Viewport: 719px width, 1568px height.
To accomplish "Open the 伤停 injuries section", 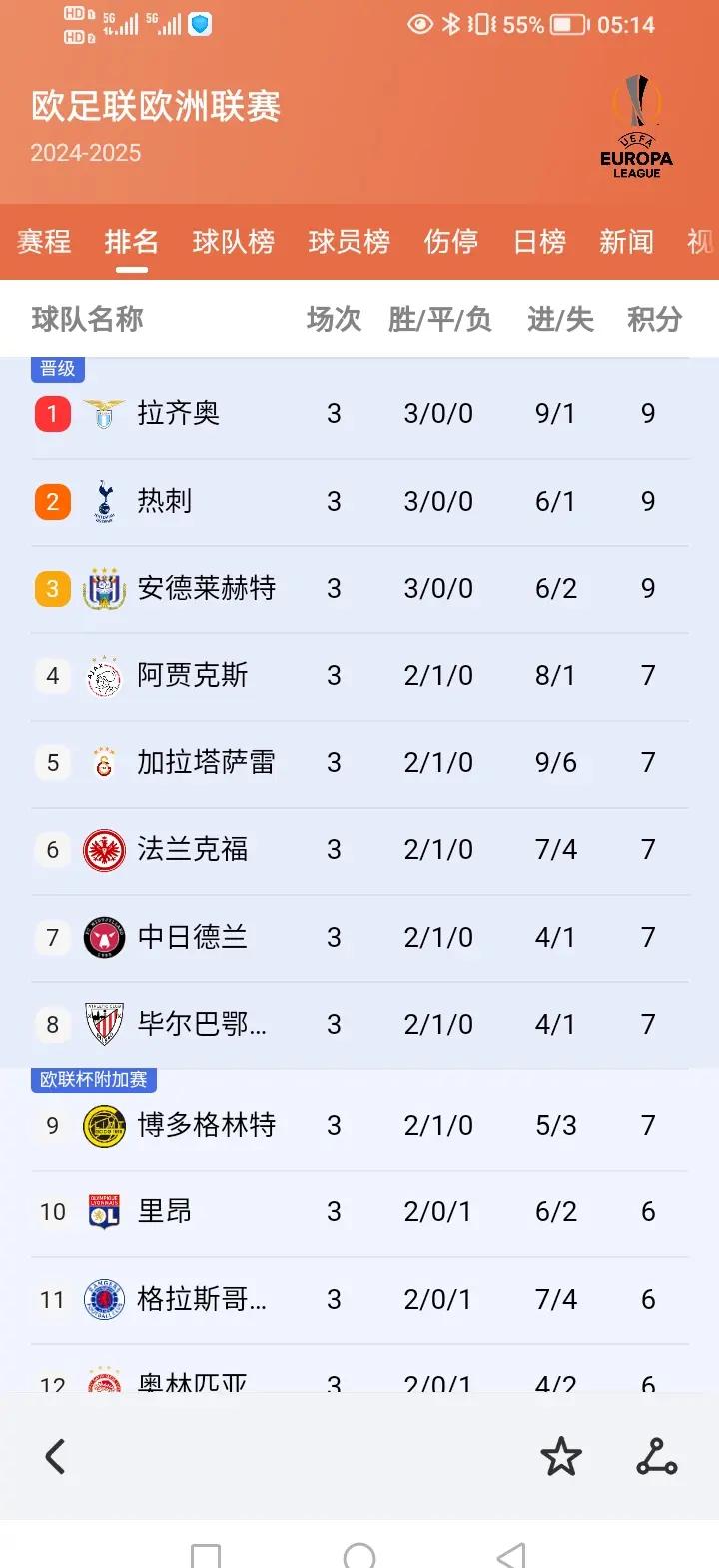I will point(451,242).
